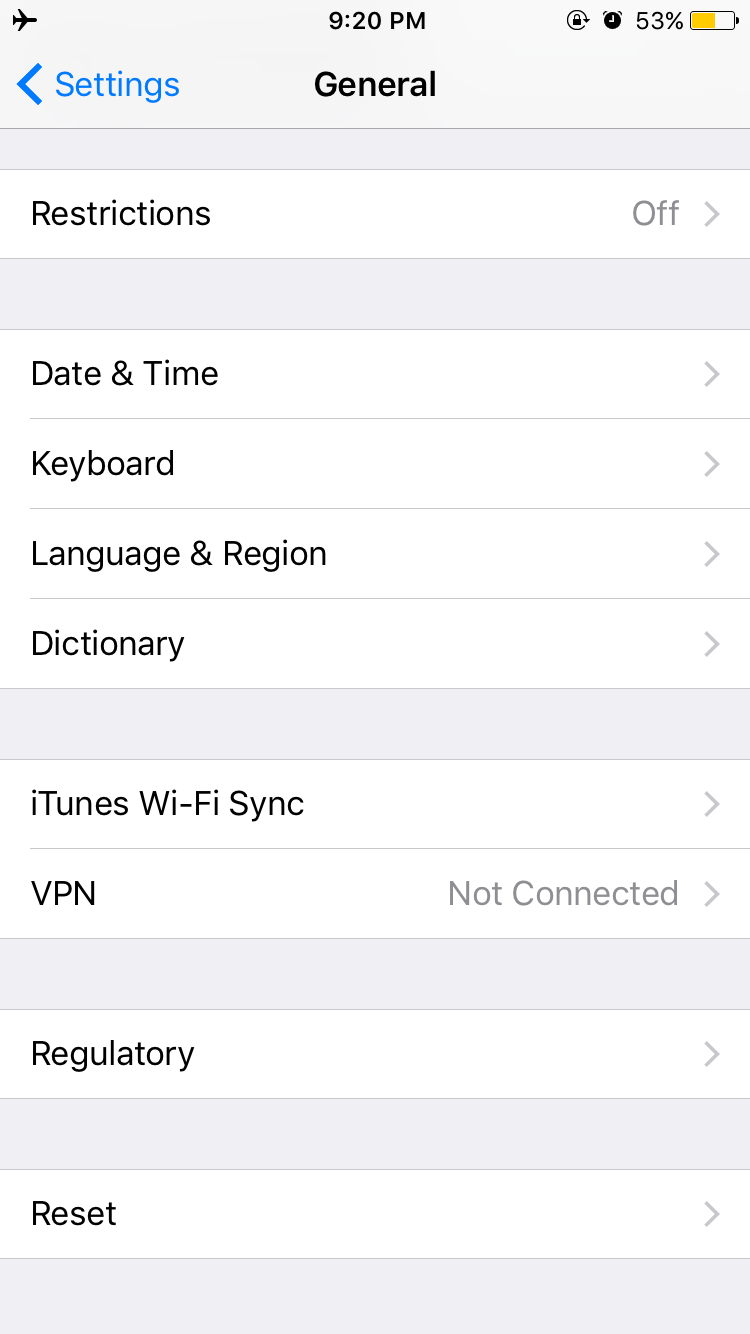Open the Restrictions row
750x1334 pixels.
(x=375, y=214)
